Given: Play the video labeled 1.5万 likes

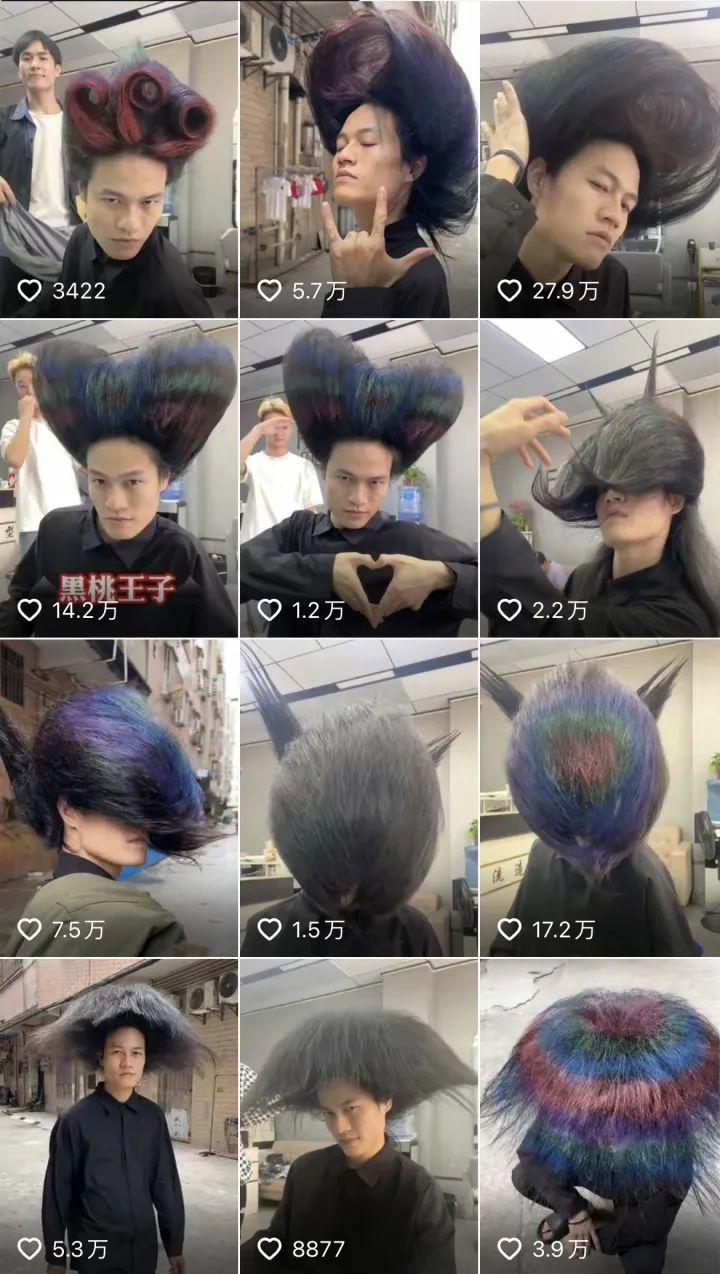Looking at the screenshot, I should pyautogui.click(x=359, y=798).
